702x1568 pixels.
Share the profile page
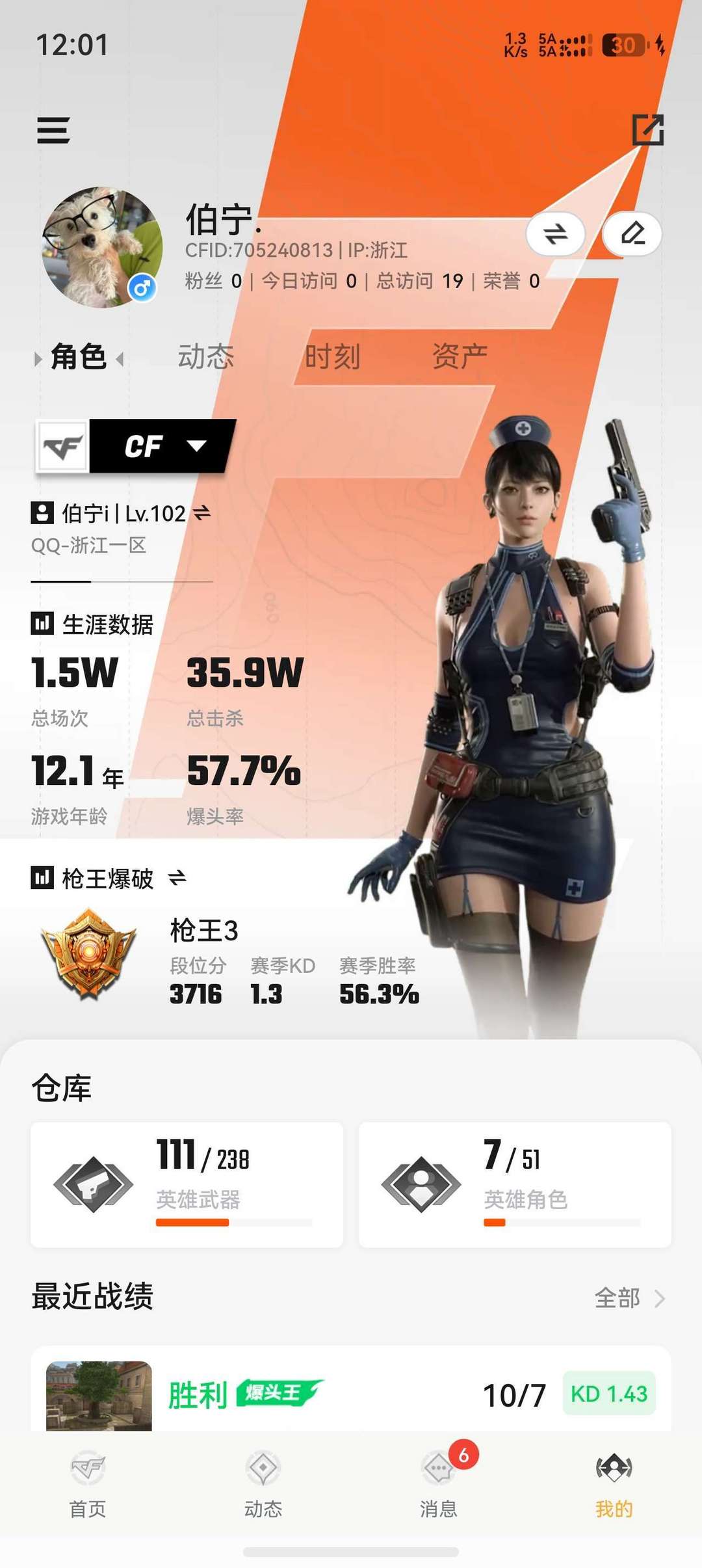point(648,129)
